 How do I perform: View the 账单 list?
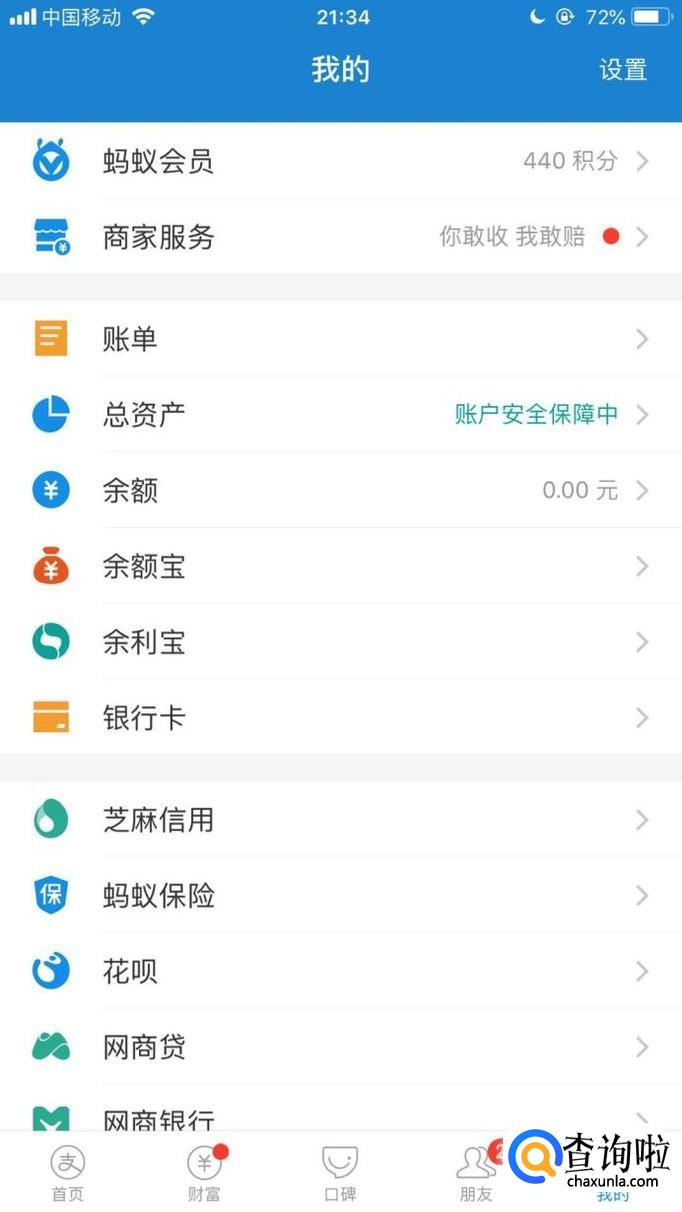tap(340, 339)
